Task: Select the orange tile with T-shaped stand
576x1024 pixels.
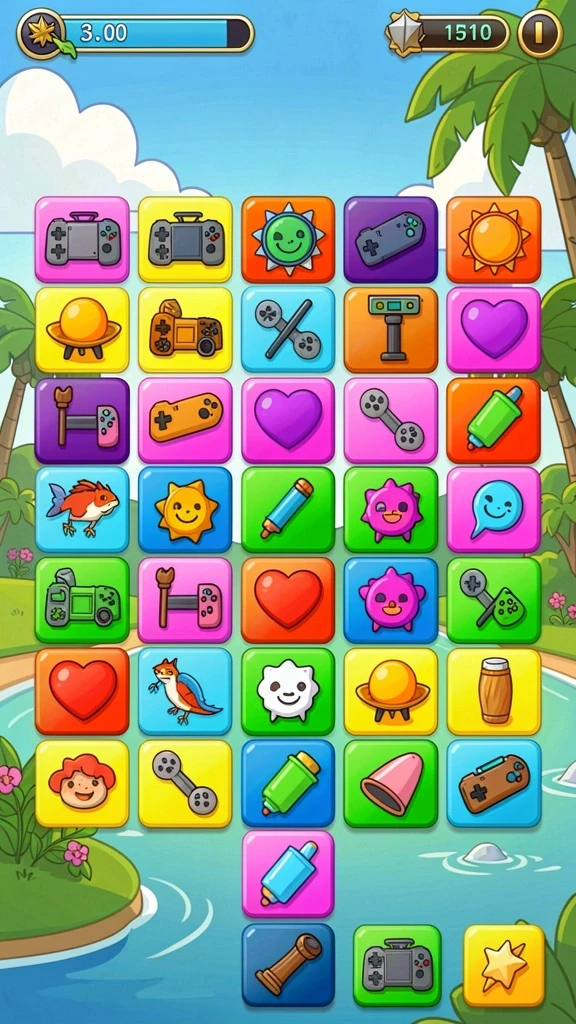Action: 391,330
